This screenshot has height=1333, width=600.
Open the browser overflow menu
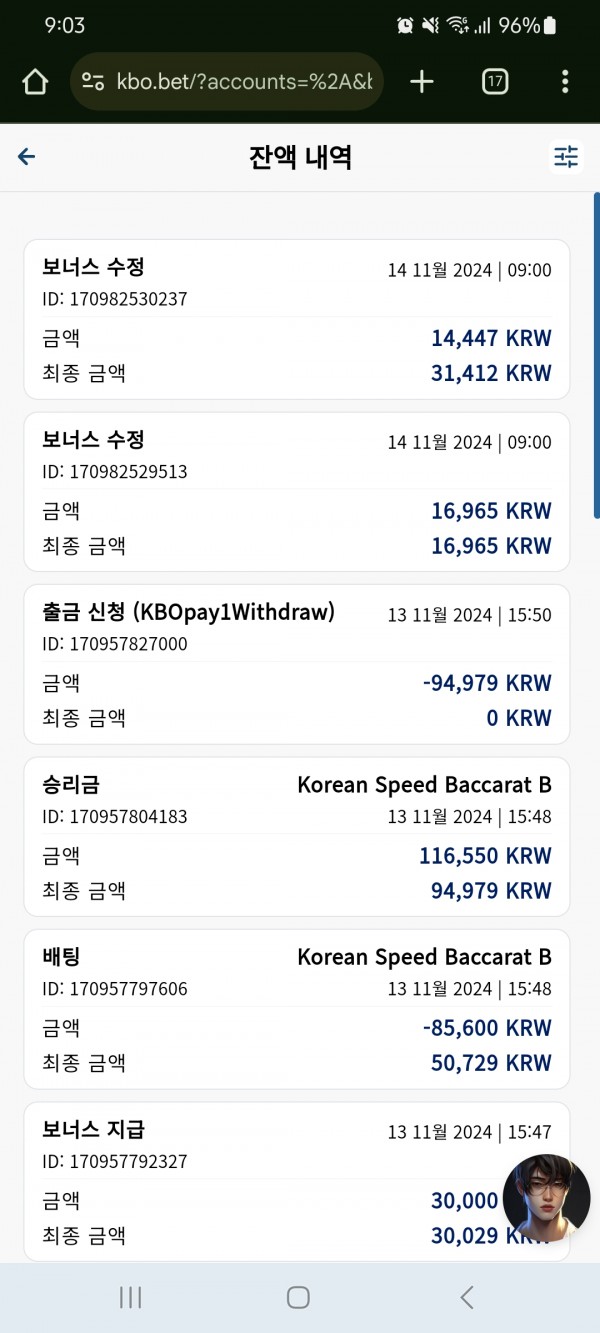[565, 82]
